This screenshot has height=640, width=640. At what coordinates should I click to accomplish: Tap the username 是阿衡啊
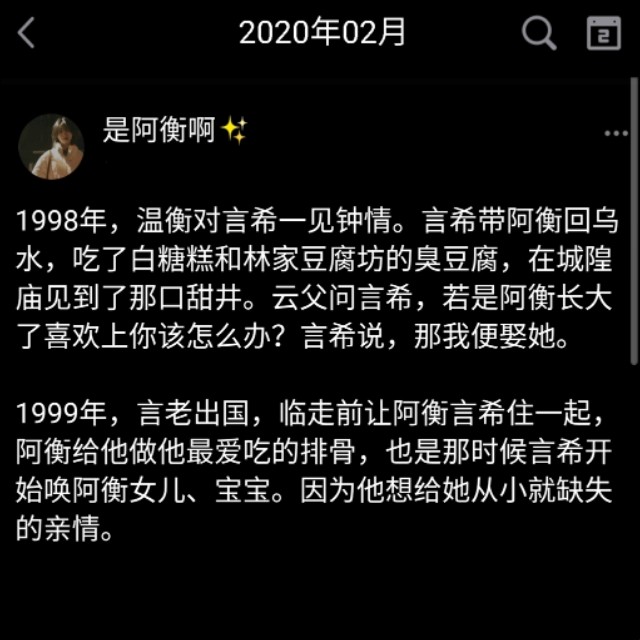point(159,130)
